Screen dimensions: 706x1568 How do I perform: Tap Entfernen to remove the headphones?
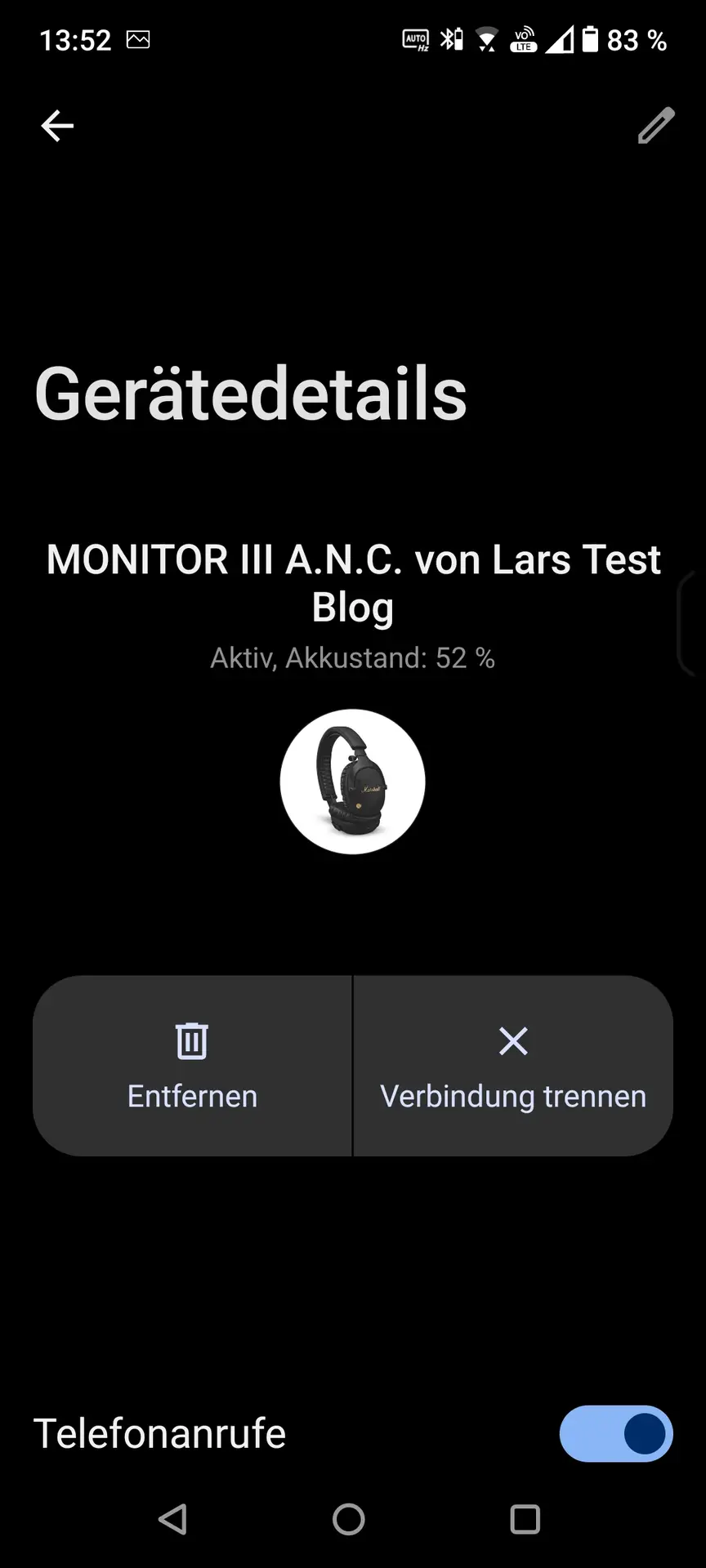pos(192,1066)
